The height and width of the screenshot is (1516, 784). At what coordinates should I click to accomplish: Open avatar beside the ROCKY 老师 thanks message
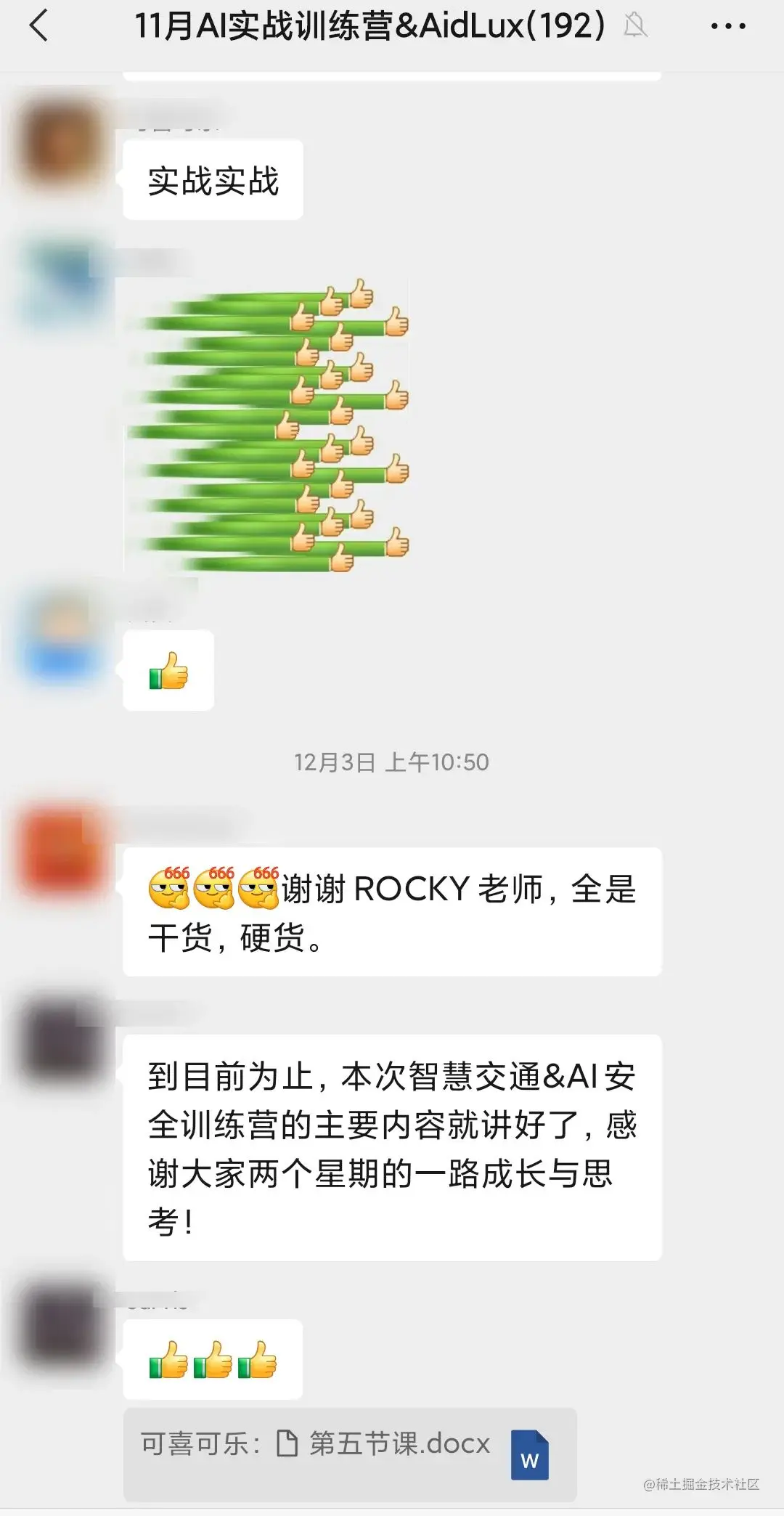[62, 851]
